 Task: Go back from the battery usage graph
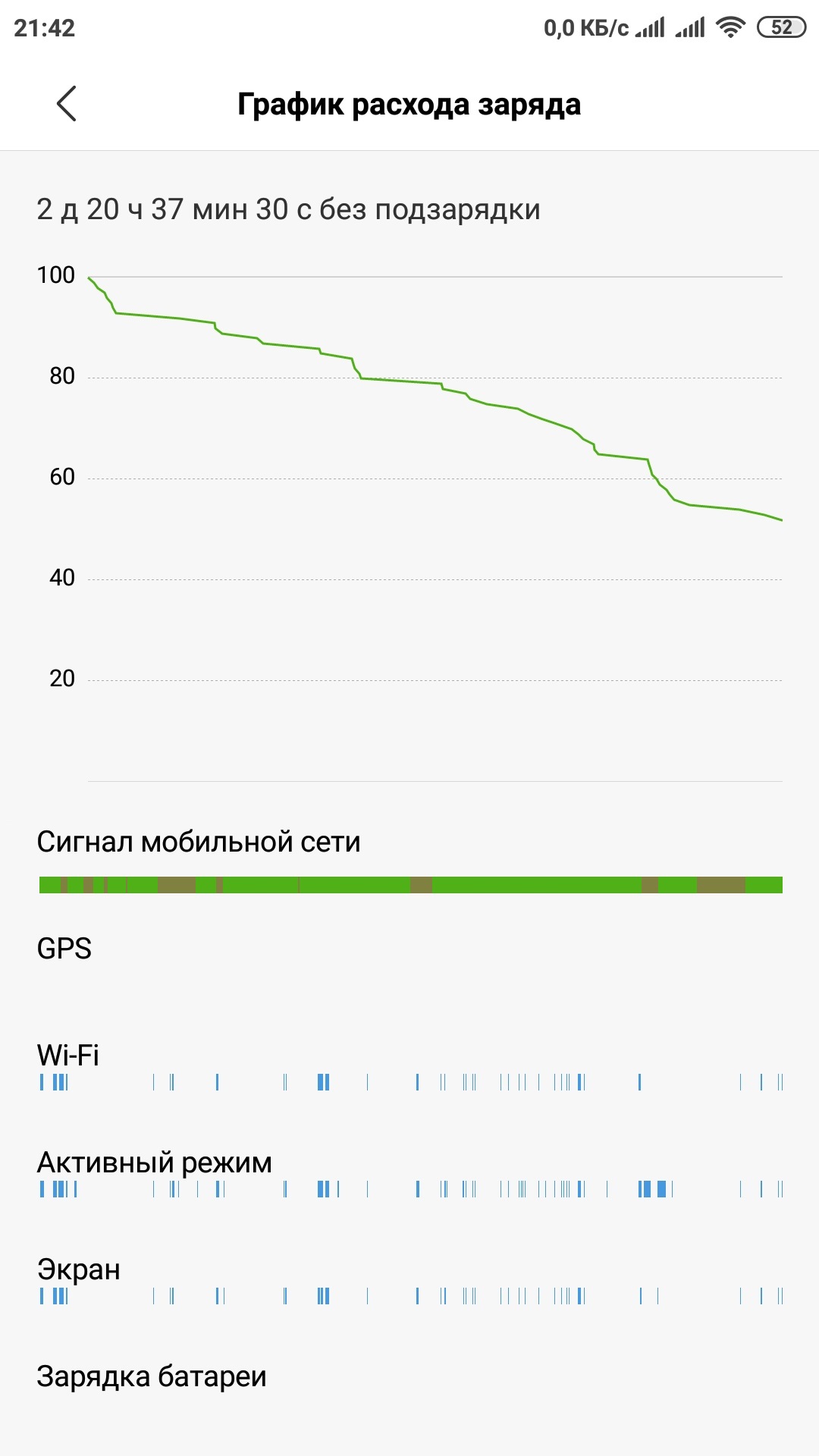(67, 104)
